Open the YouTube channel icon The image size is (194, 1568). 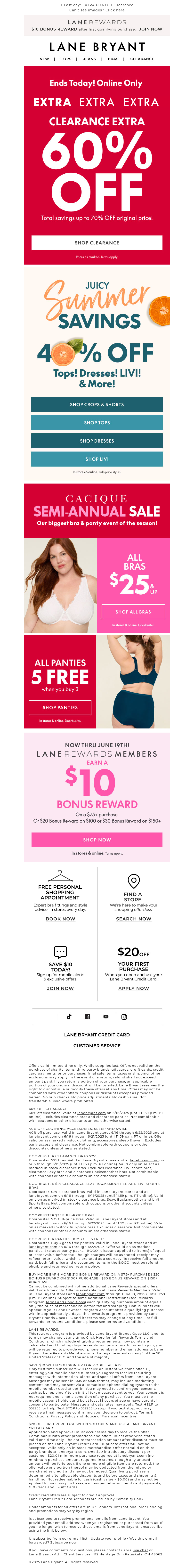click(105, 1017)
